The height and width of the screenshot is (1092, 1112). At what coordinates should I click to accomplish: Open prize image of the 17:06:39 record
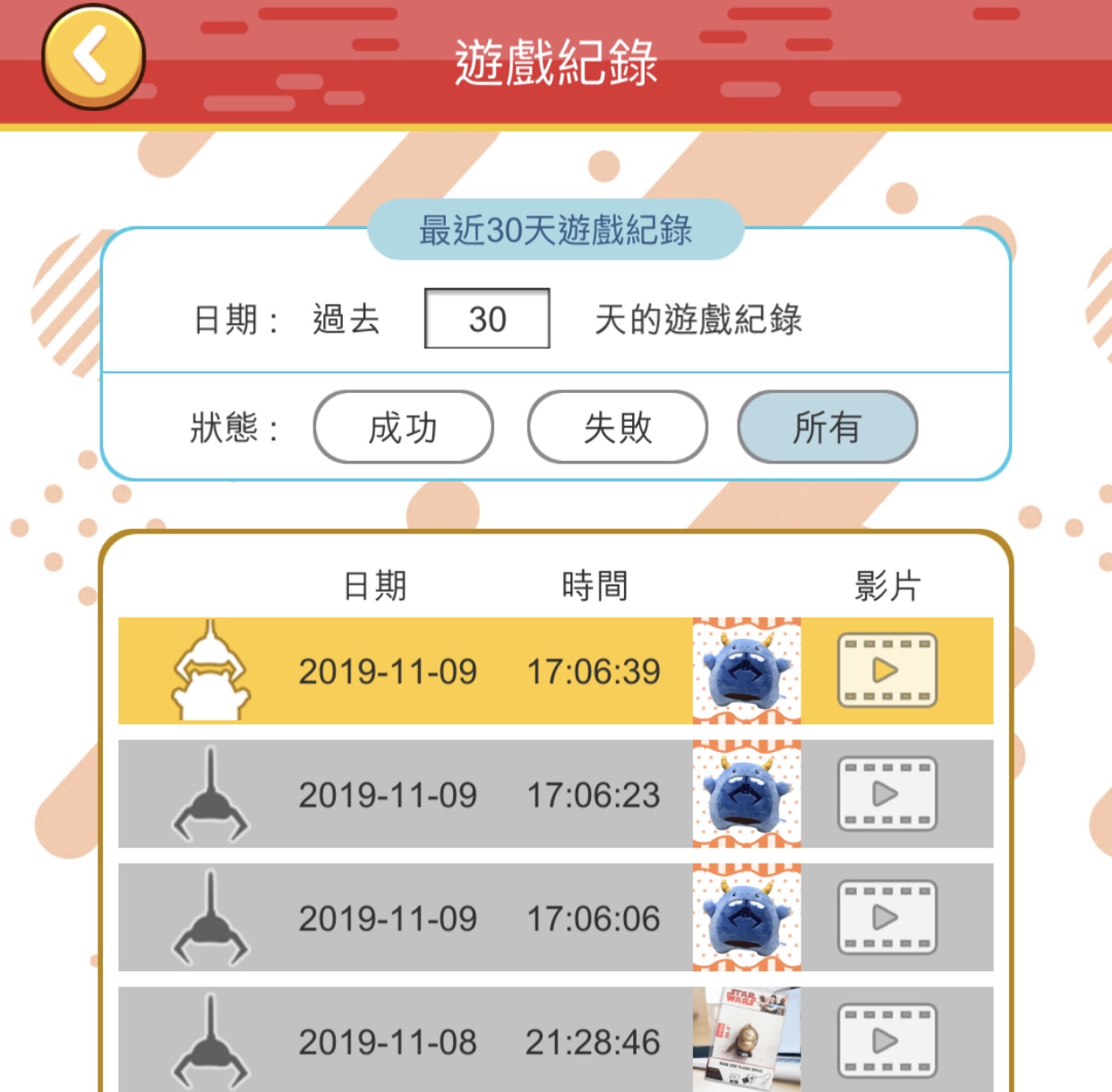[747, 670]
